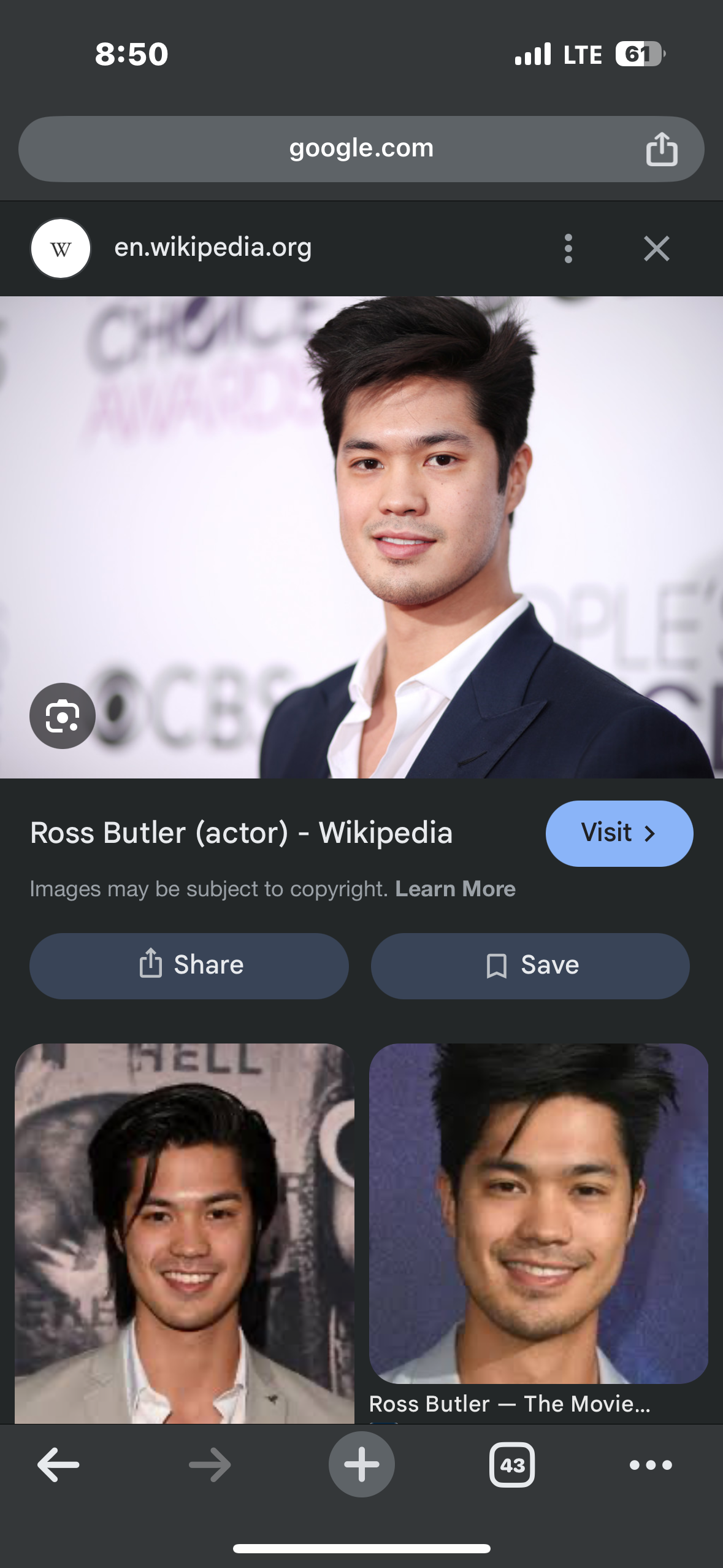Open the browser's more options menu
The image size is (723, 1568).
tap(651, 1465)
